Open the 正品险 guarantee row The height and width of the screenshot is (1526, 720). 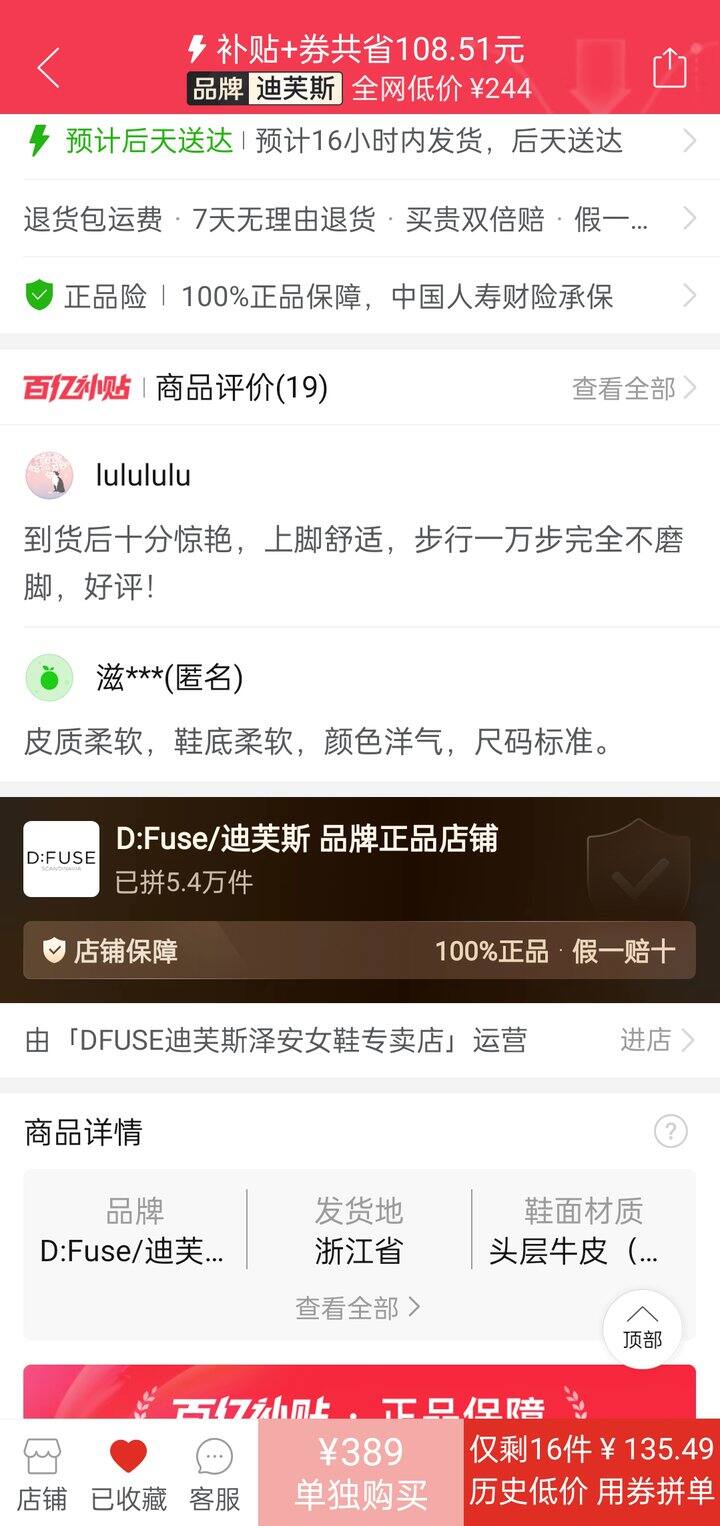pyautogui.click(x=360, y=296)
